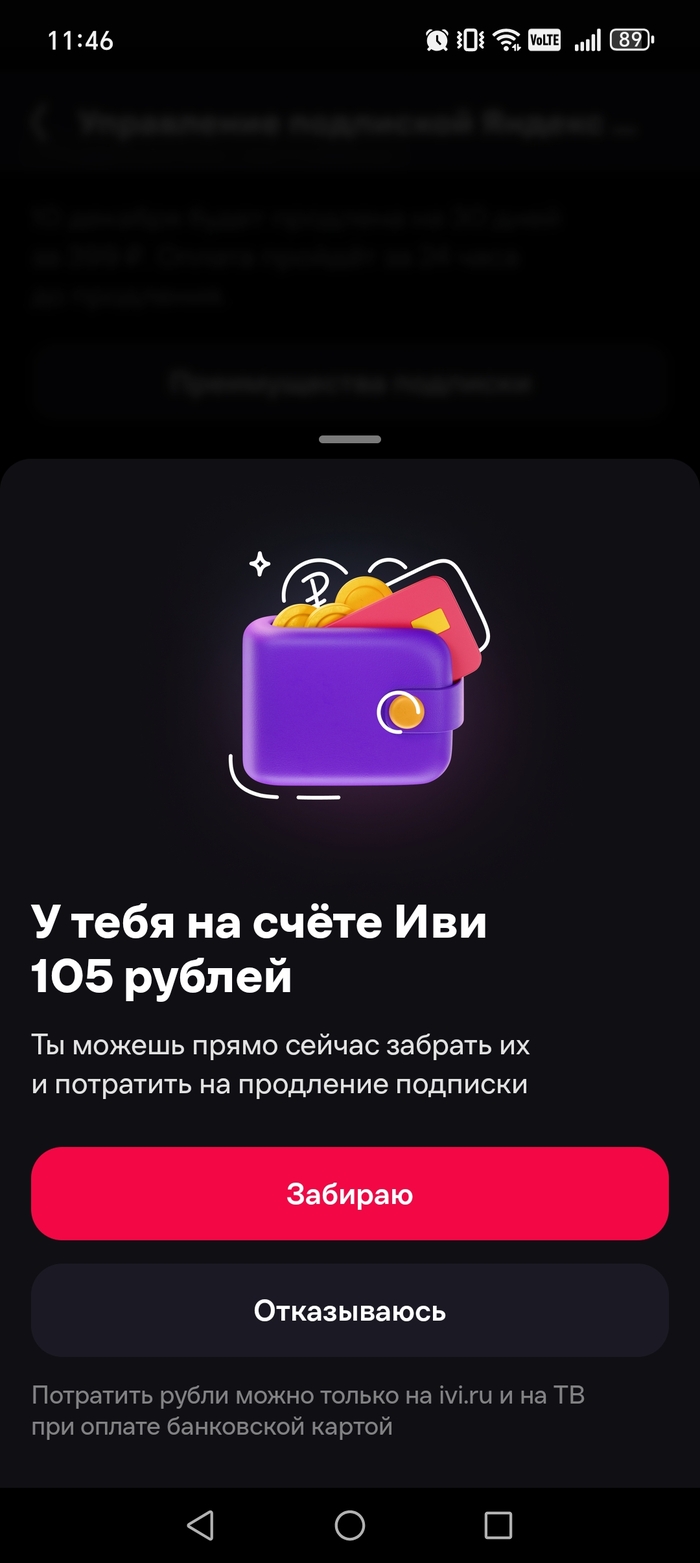
Task: Open recent apps from navigation bar
Action: pyautogui.click(x=498, y=1524)
